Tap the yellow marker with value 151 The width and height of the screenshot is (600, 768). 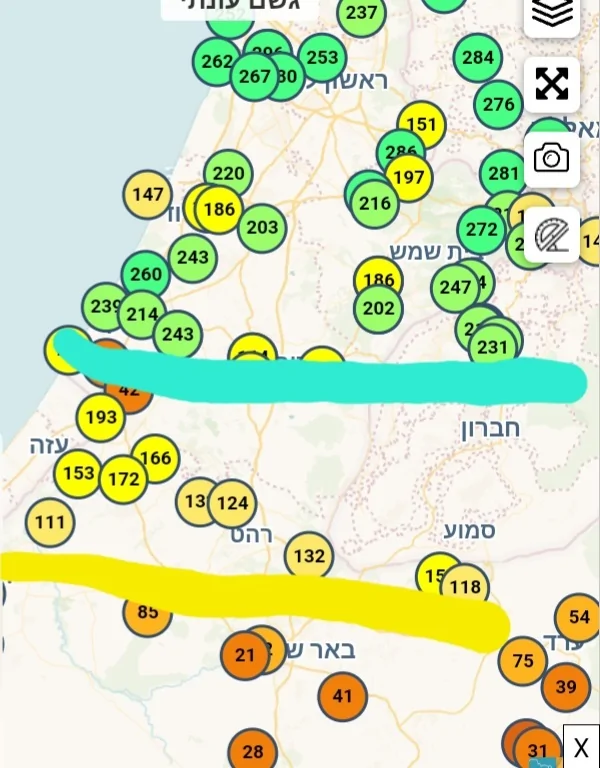tap(422, 125)
